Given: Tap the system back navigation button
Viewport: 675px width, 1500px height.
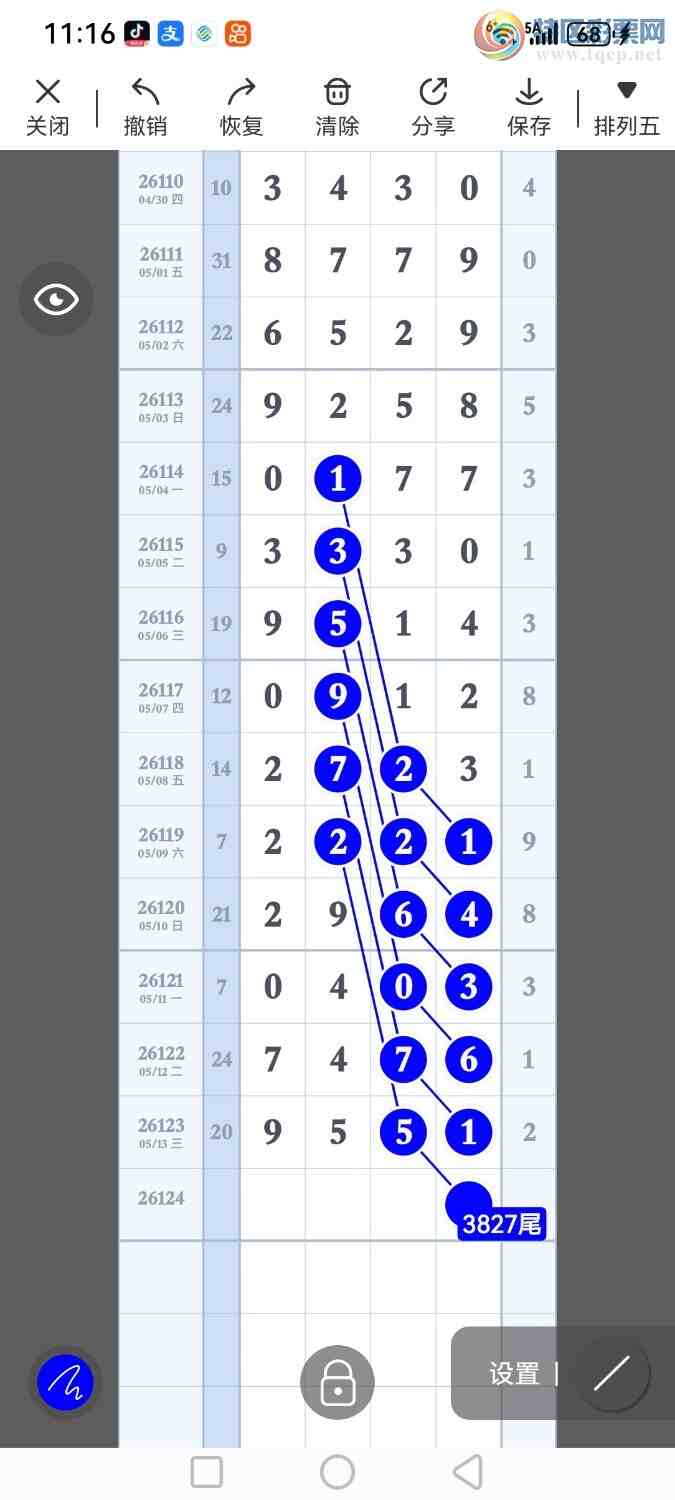Looking at the screenshot, I should [467, 1472].
